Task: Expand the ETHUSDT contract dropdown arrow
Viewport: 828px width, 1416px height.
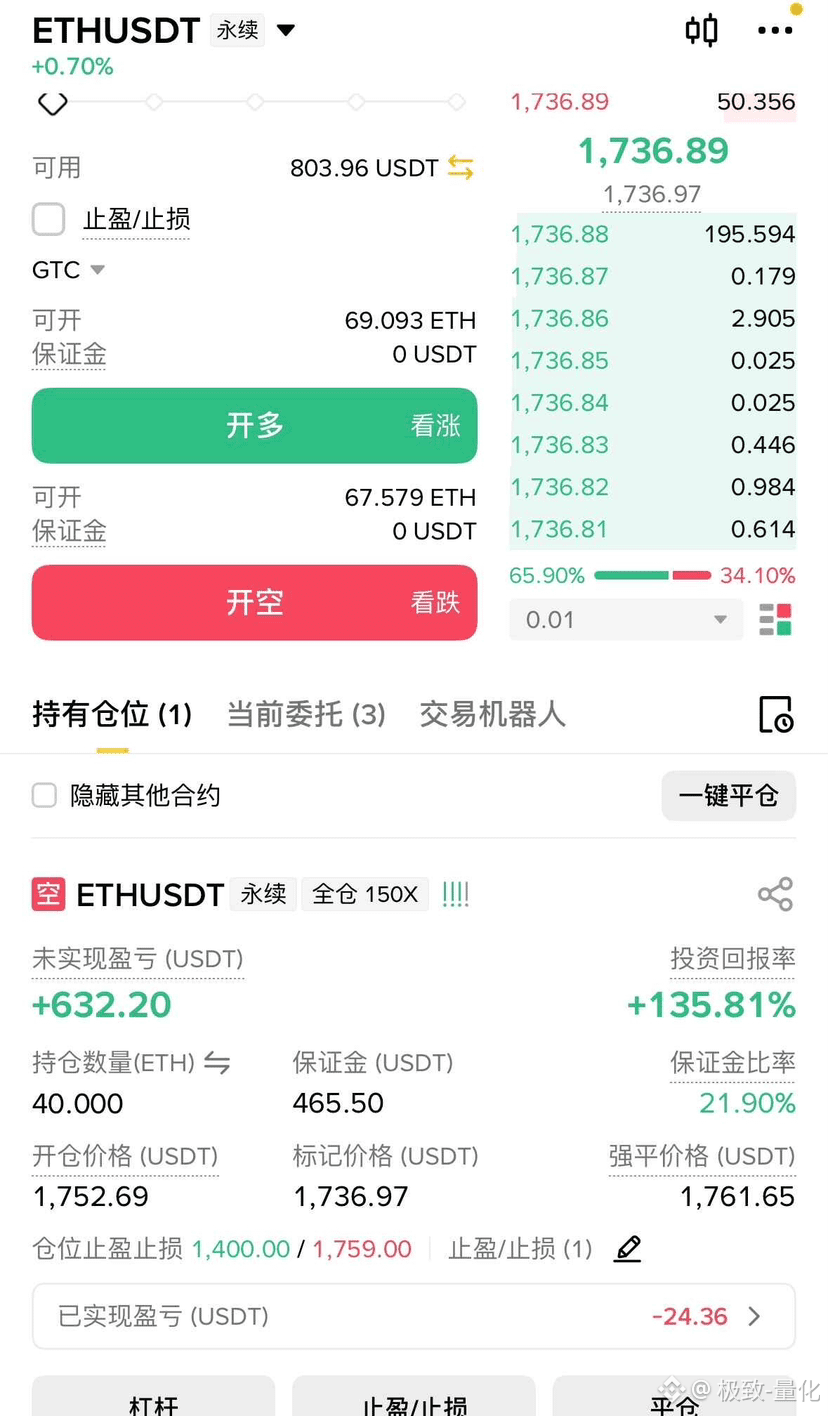Action: point(286,31)
